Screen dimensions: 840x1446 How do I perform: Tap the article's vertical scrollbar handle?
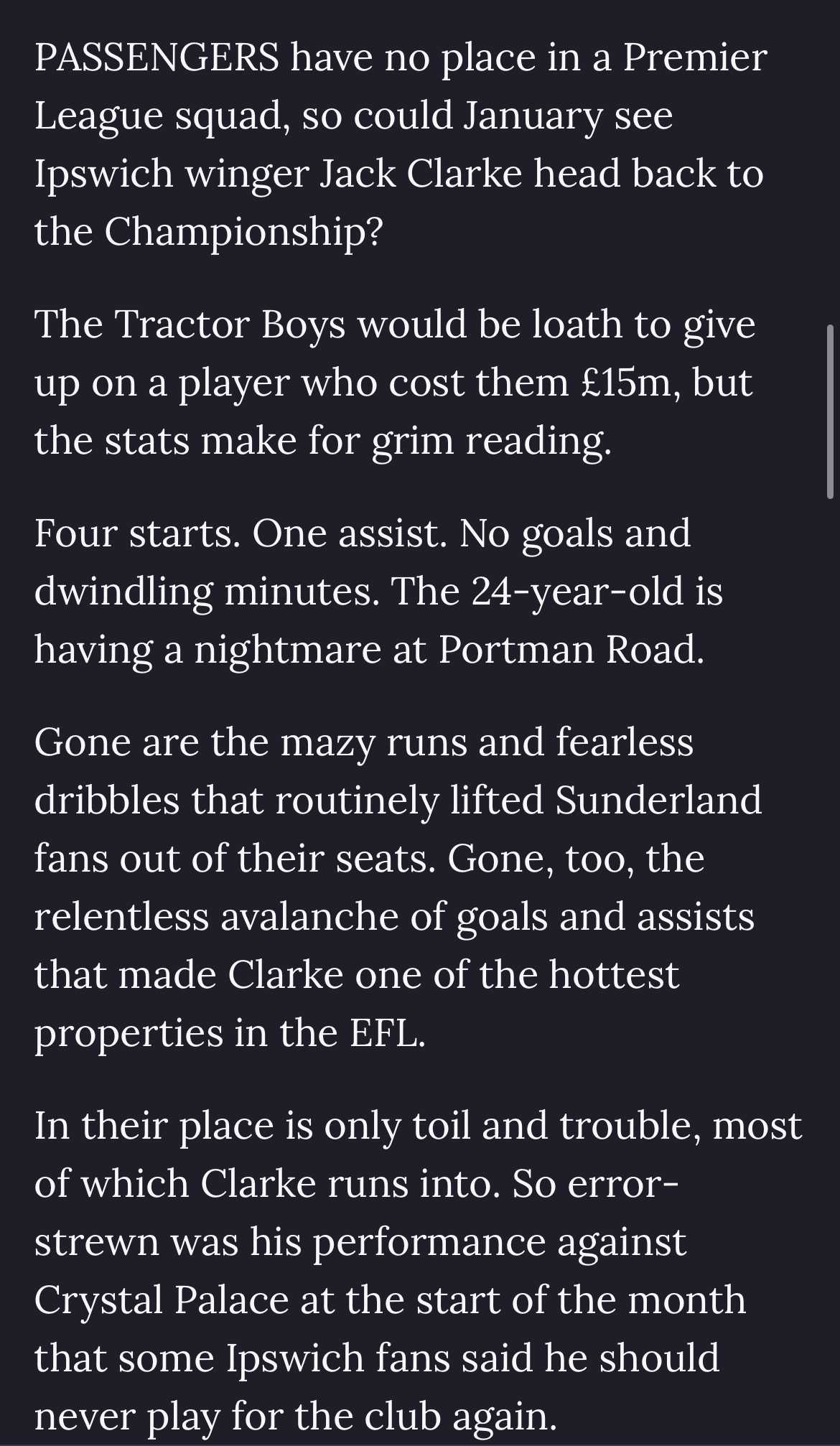(830, 410)
